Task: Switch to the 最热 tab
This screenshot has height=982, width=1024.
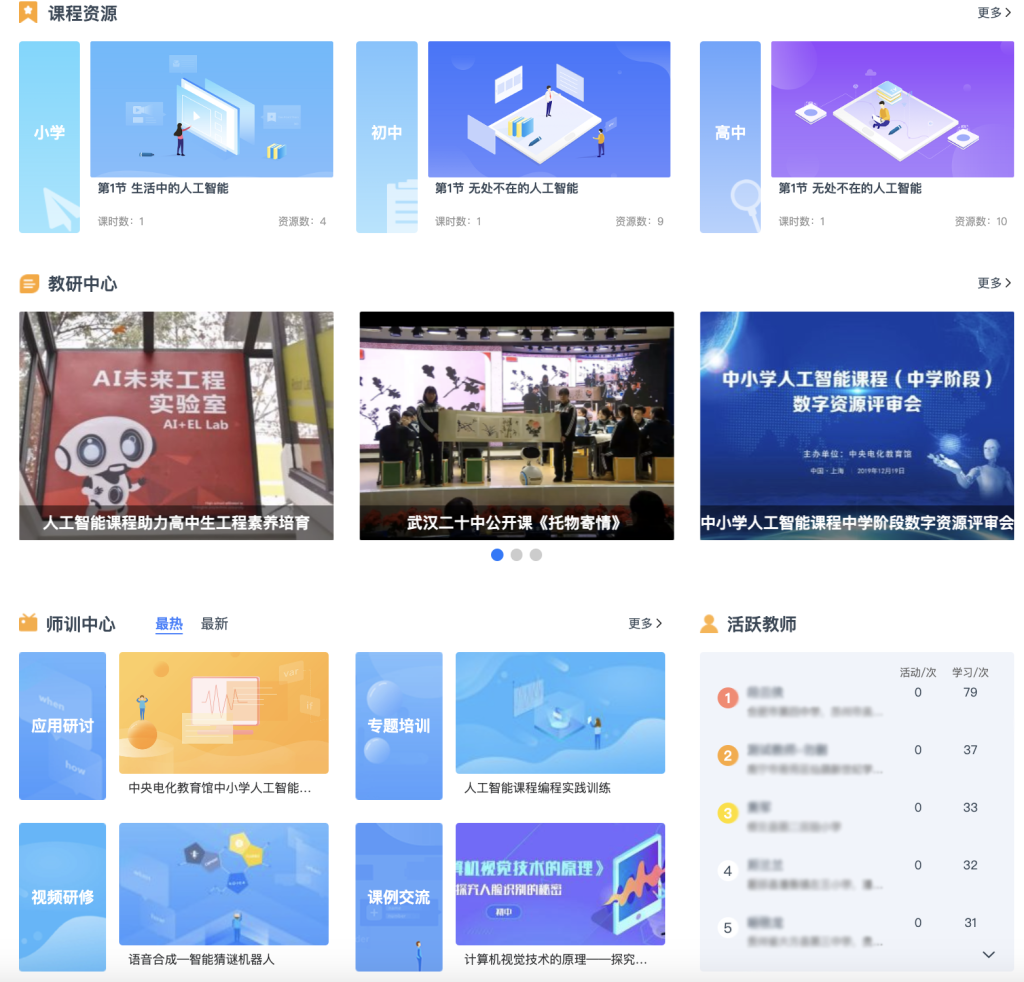Action: [169, 624]
